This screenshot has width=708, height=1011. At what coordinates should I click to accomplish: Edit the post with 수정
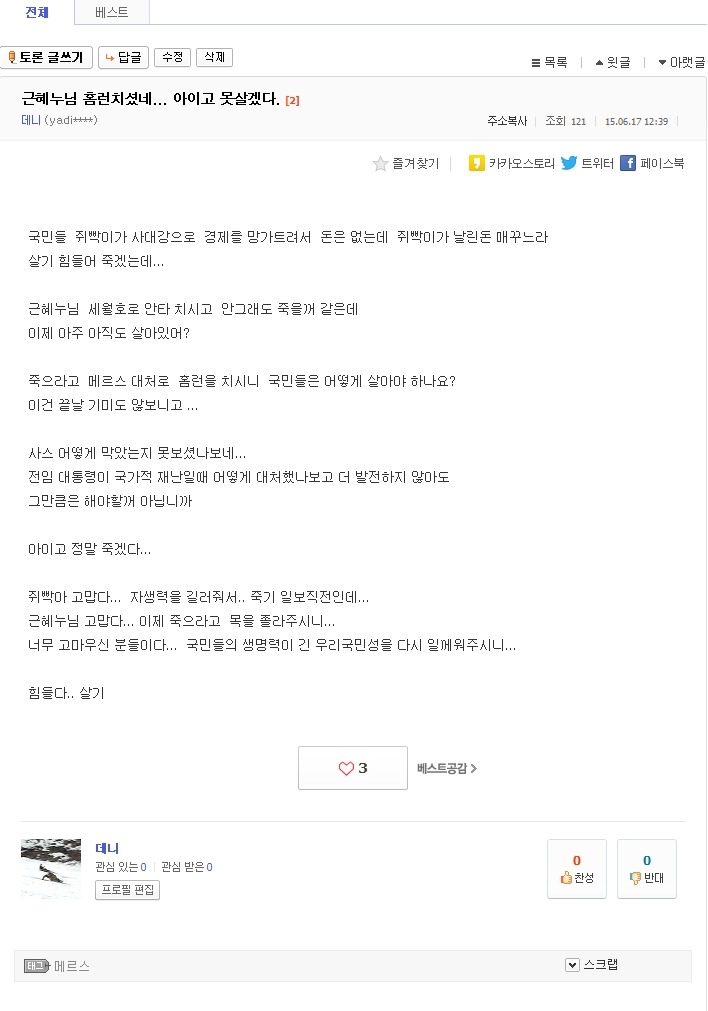coord(172,57)
